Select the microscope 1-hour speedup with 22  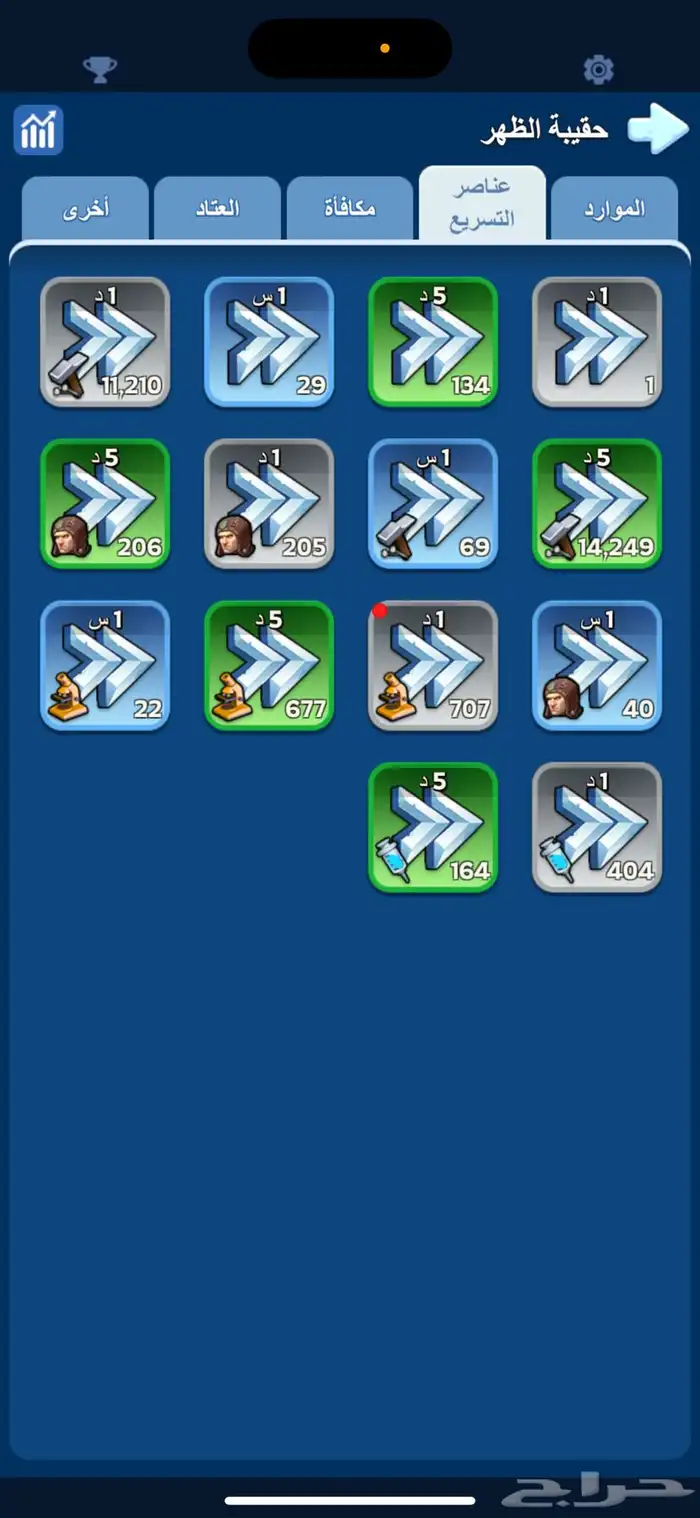point(105,666)
